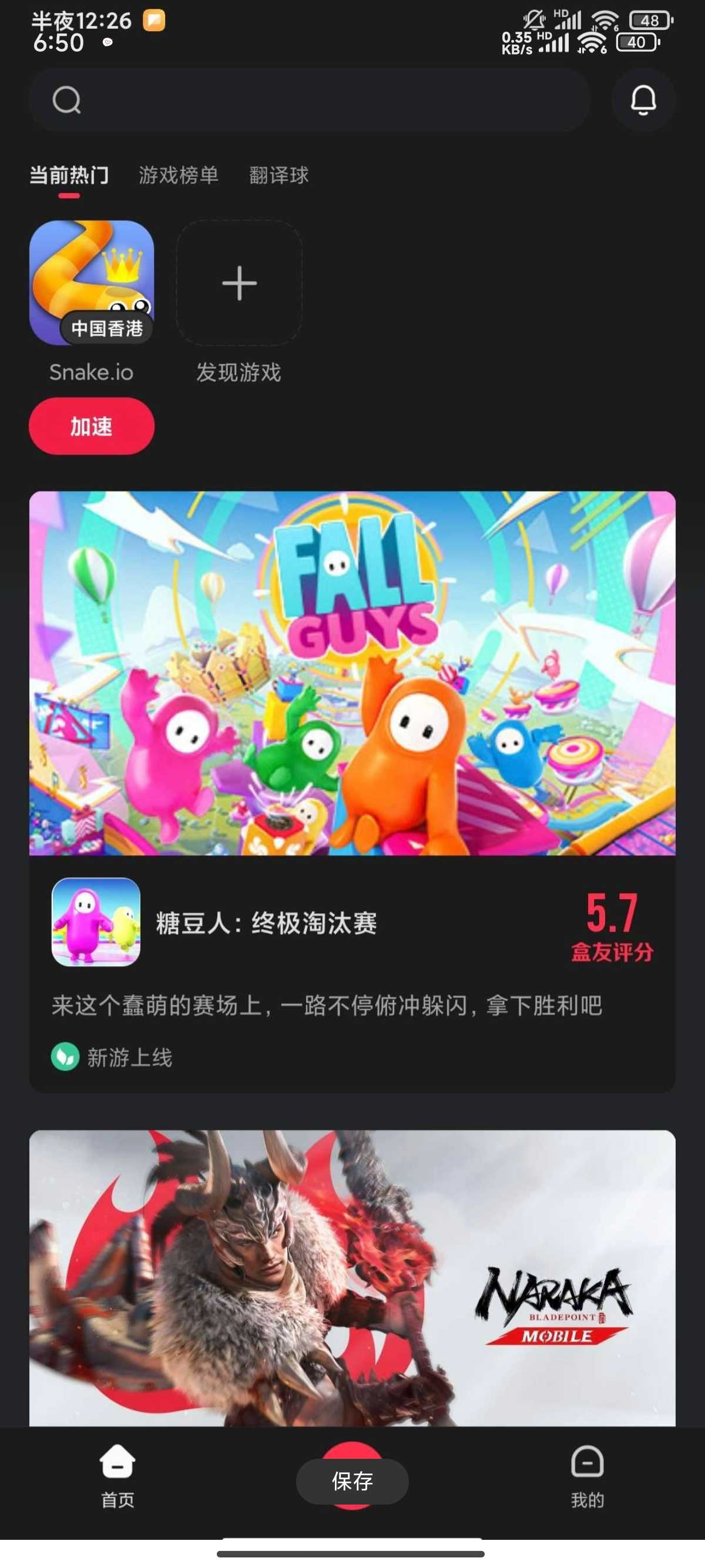Screen dimensions: 705x1568
Task: Open the Naraka Bladepoint Mobile card
Action: pos(352,1277)
